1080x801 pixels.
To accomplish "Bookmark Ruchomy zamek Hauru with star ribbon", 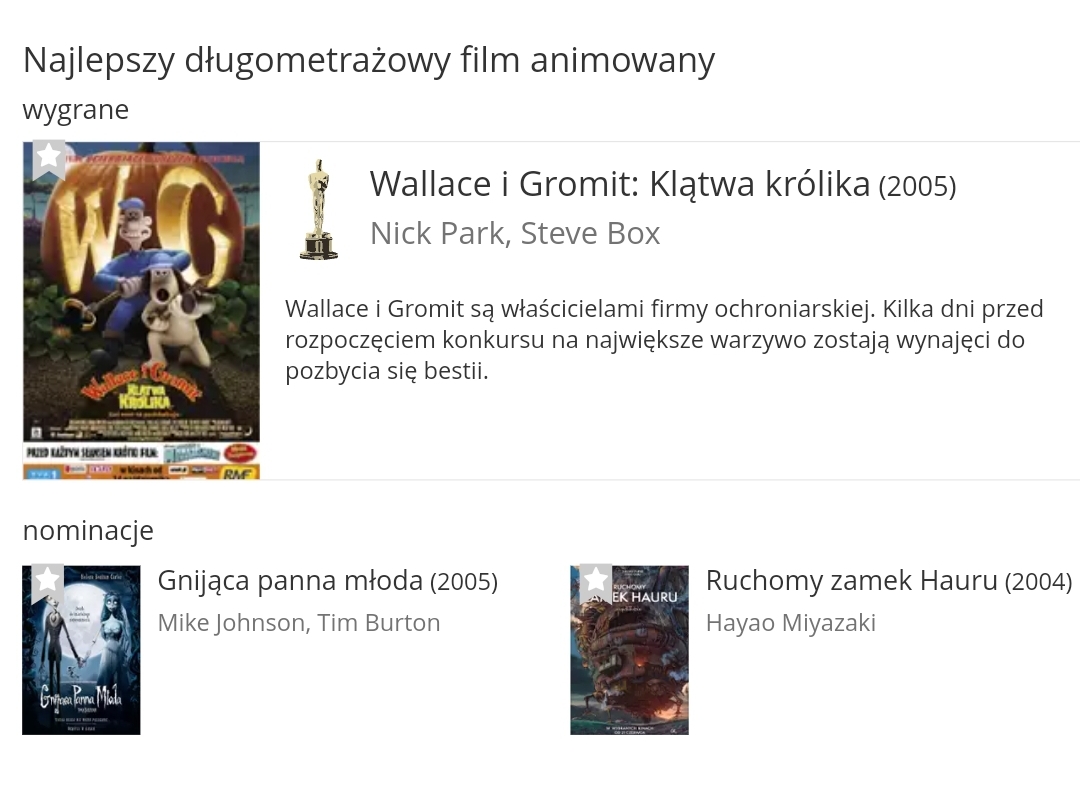I will pyautogui.click(x=595, y=582).
